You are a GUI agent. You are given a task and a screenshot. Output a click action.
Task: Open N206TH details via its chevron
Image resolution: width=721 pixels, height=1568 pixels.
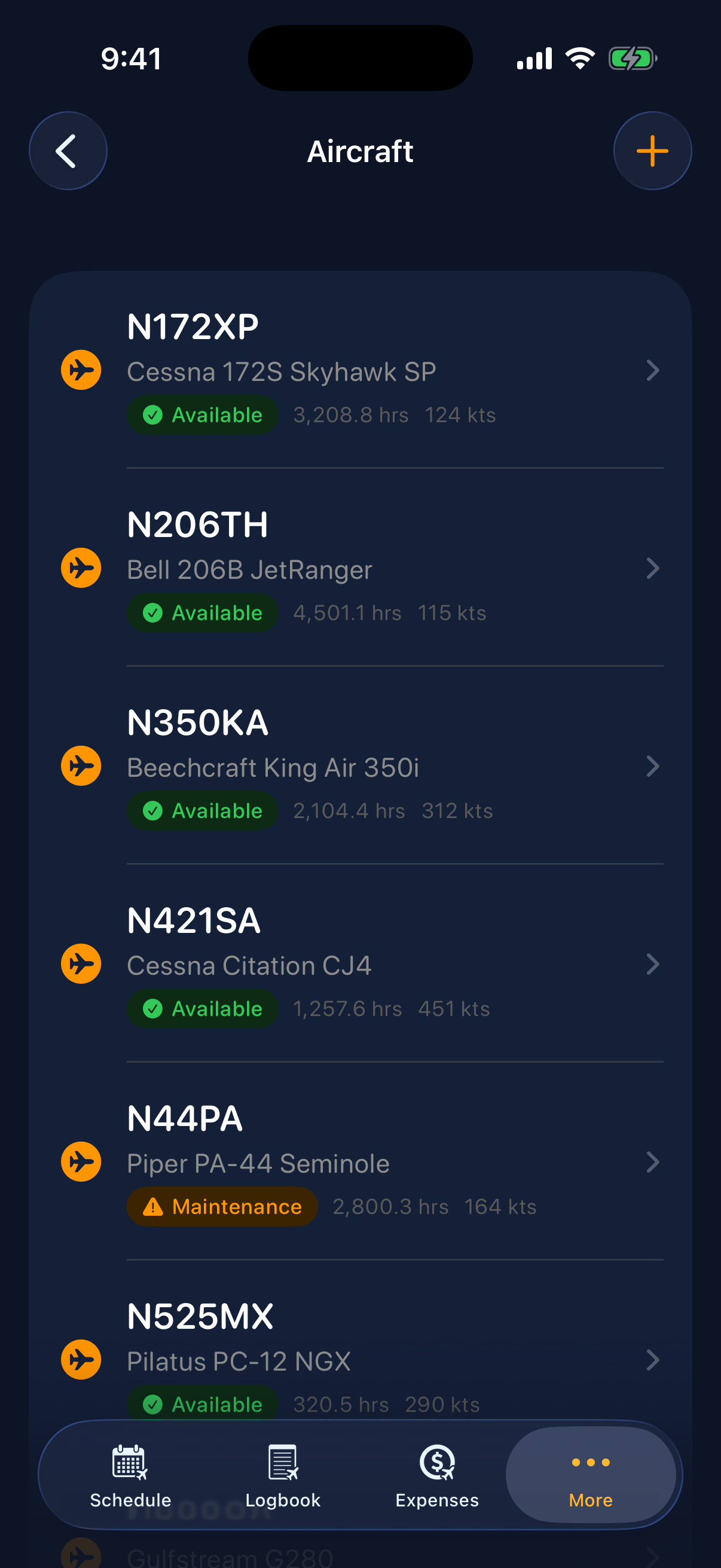click(653, 568)
